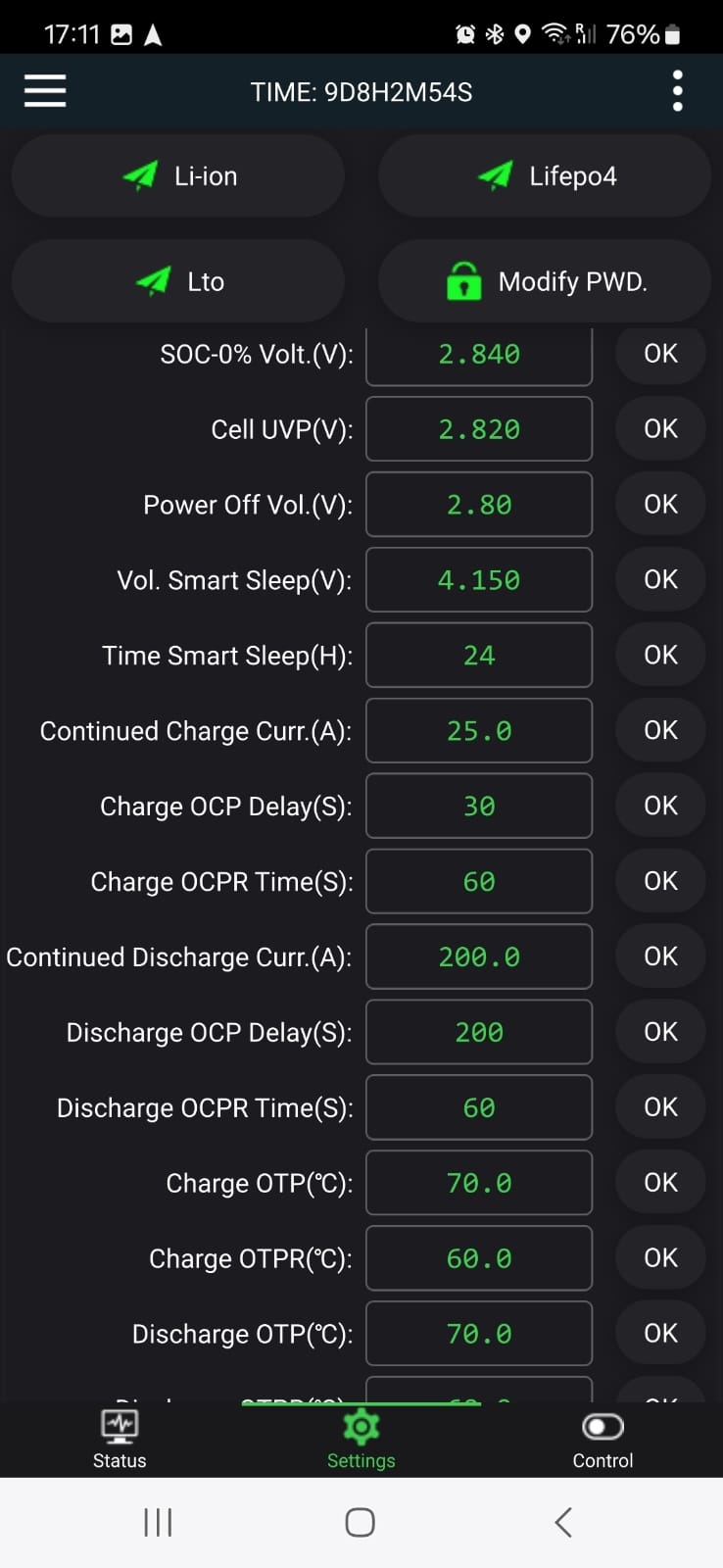
Task: Tap OK beside Discharge OTP(°C)
Action: point(660,1334)
